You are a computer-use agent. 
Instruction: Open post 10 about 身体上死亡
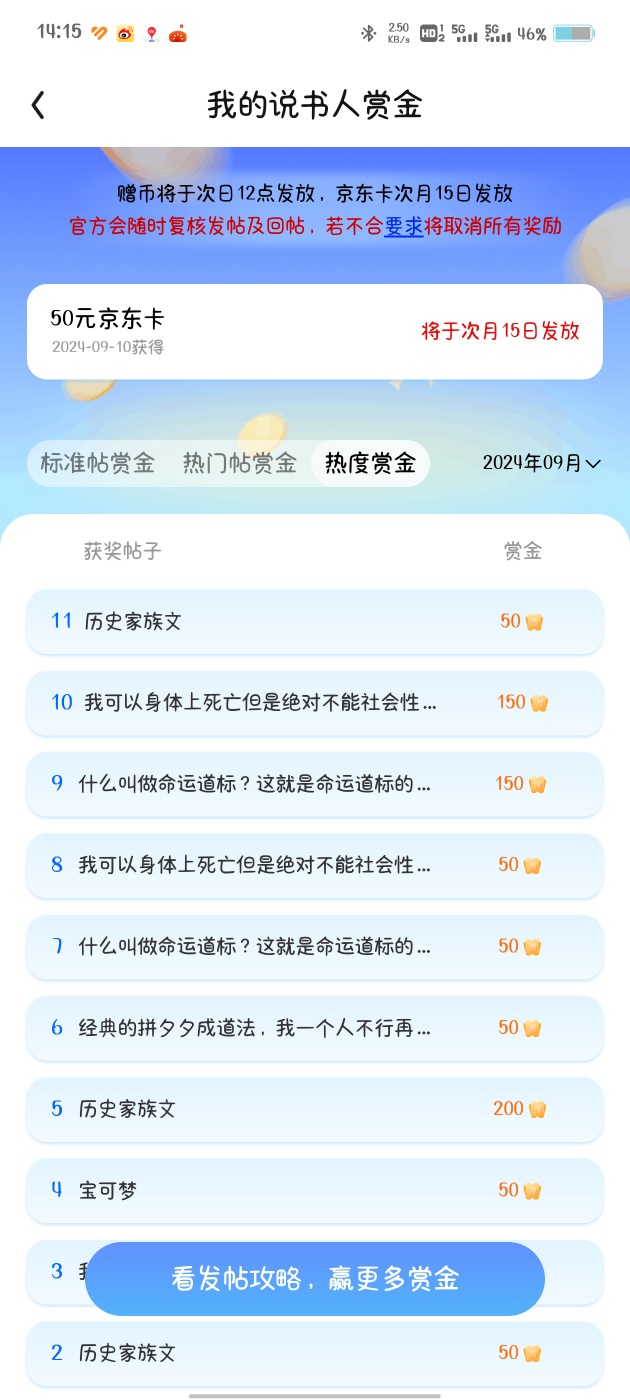[315, 702]
